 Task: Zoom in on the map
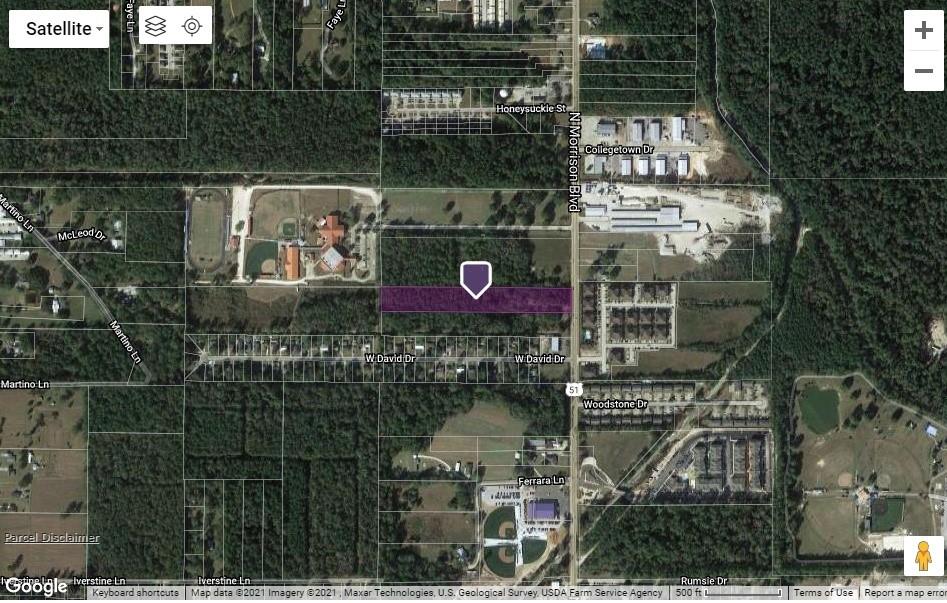tap(923, 30)
